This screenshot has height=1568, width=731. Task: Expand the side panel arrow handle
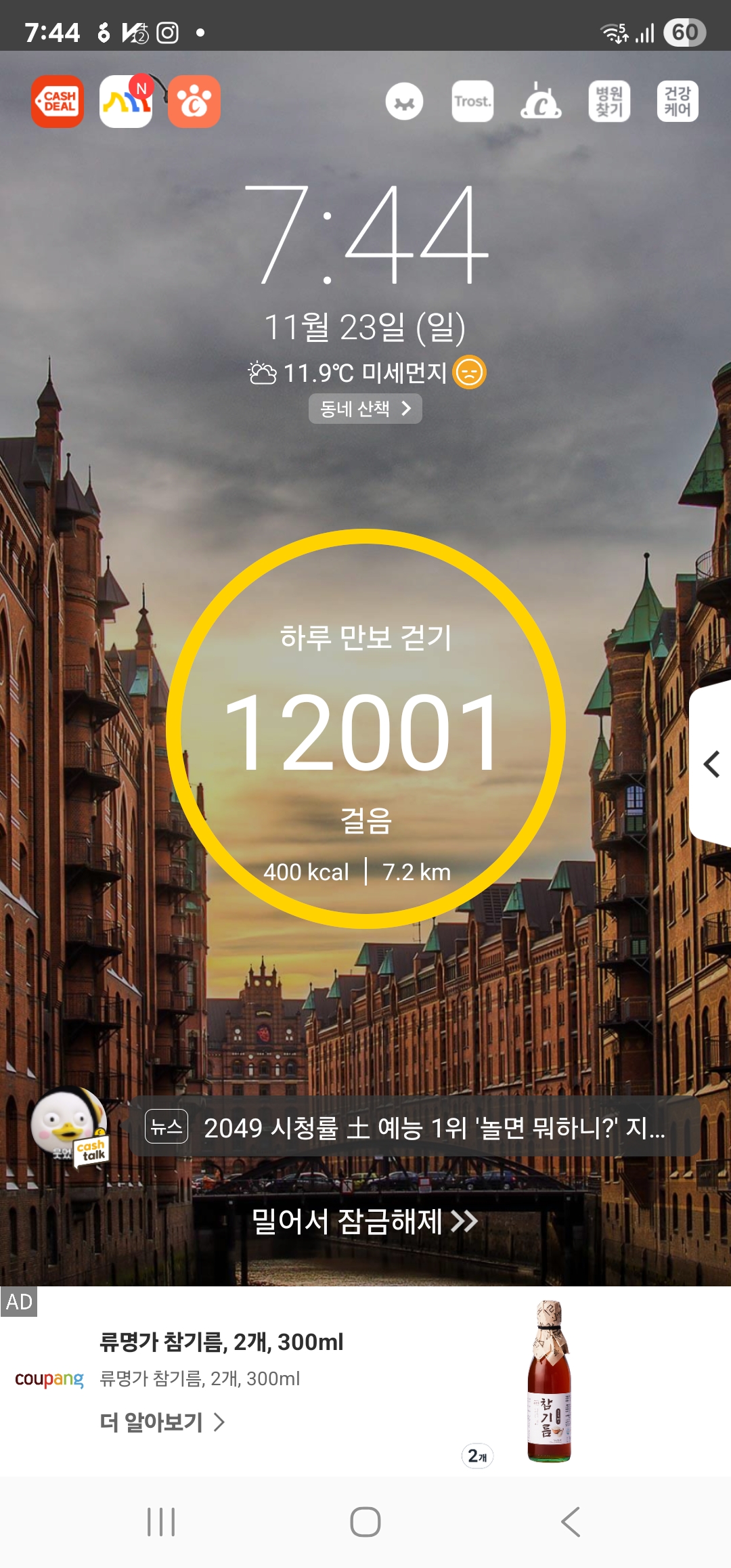(711, 764)
